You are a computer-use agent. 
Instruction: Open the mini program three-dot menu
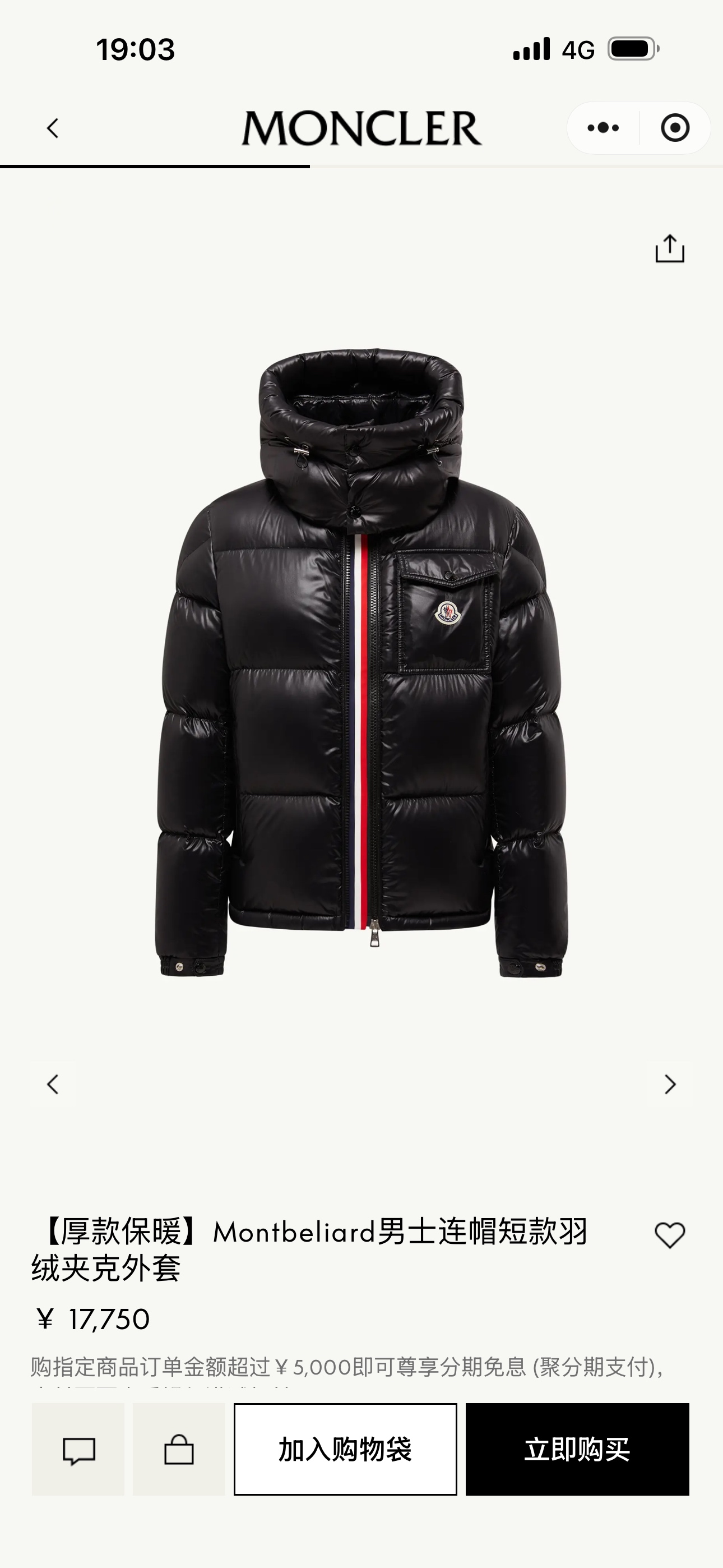[603, 128]
